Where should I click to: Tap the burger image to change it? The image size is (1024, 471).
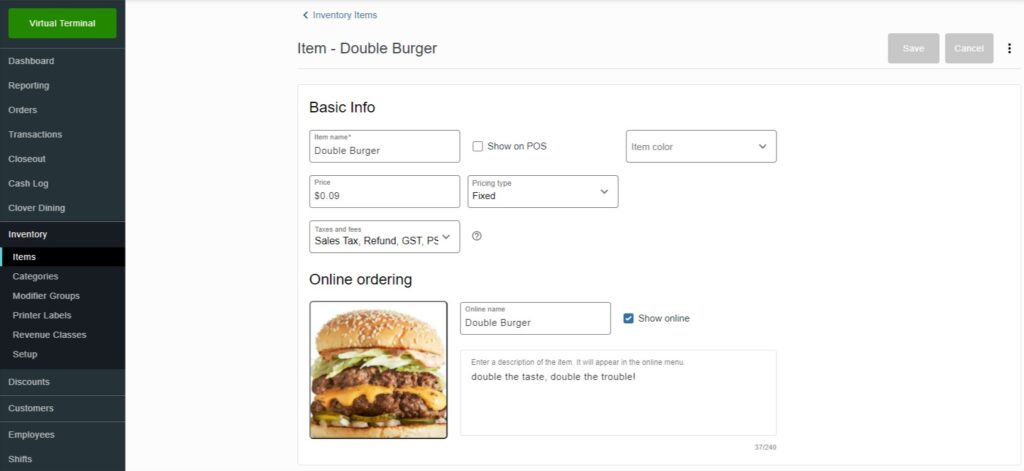(378, 369)
